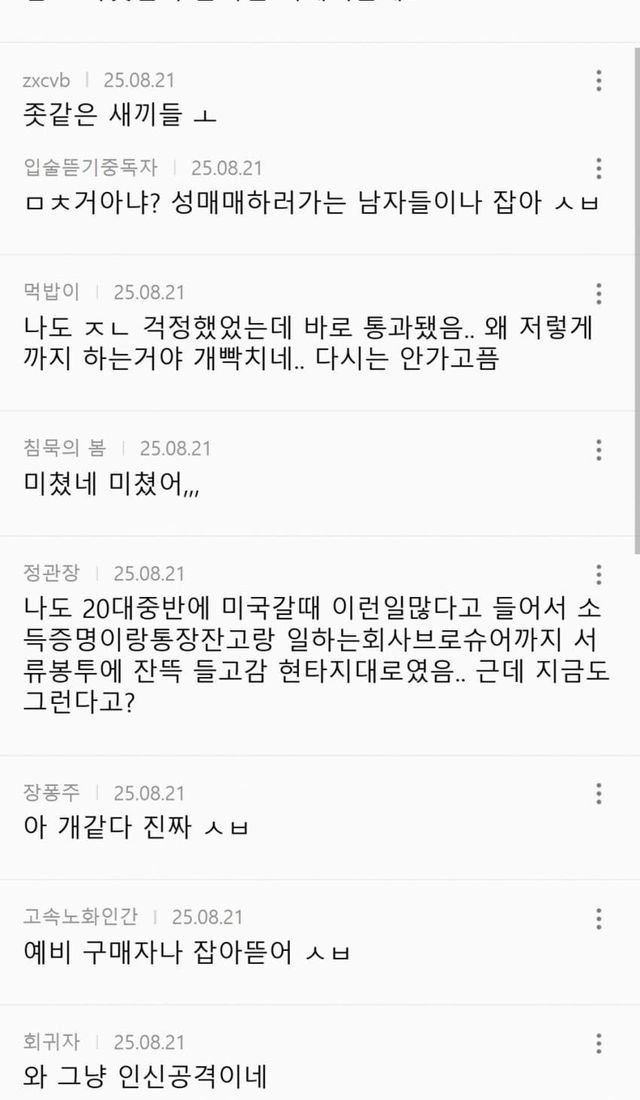Open comment options for 장풍주

(599, 793)
